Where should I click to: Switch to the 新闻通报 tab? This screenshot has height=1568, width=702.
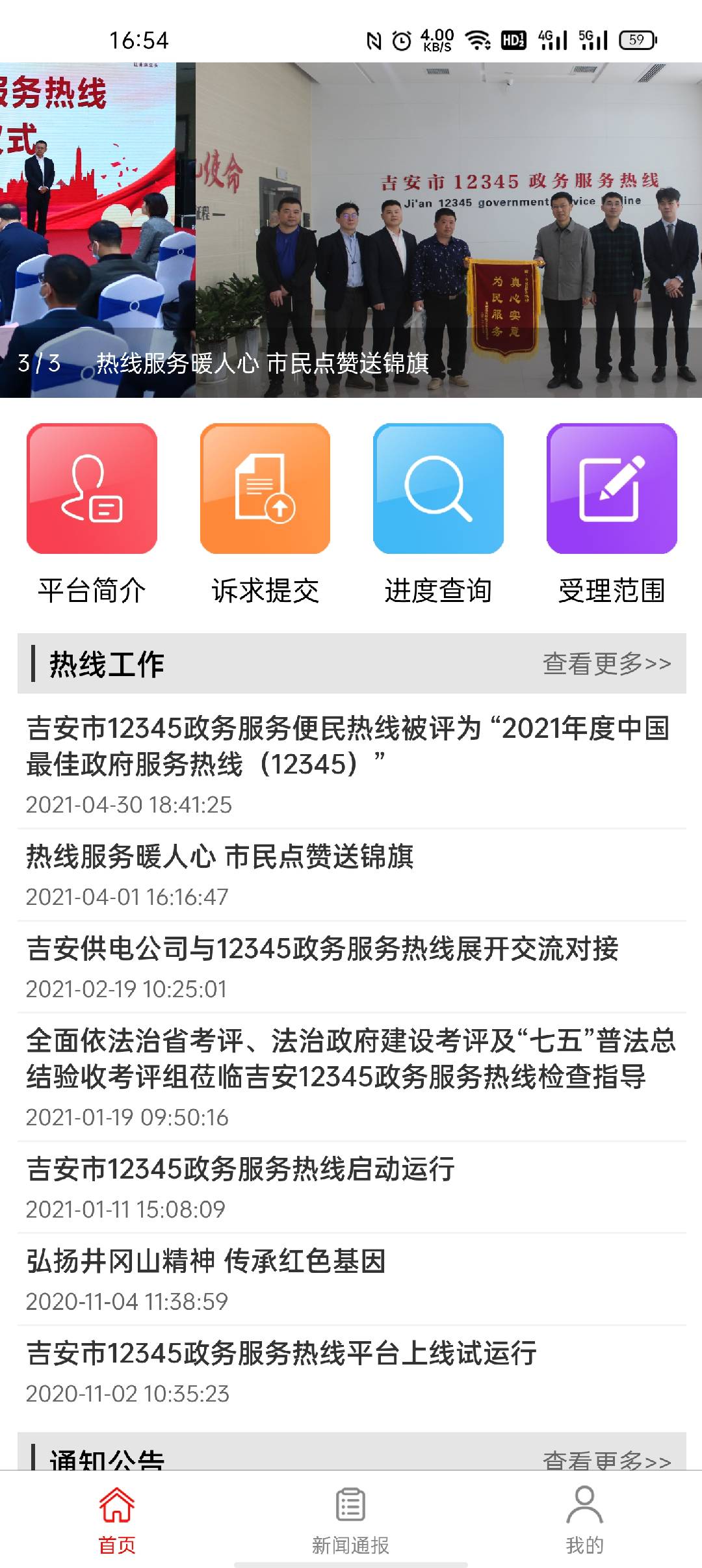coord(350,1520)
